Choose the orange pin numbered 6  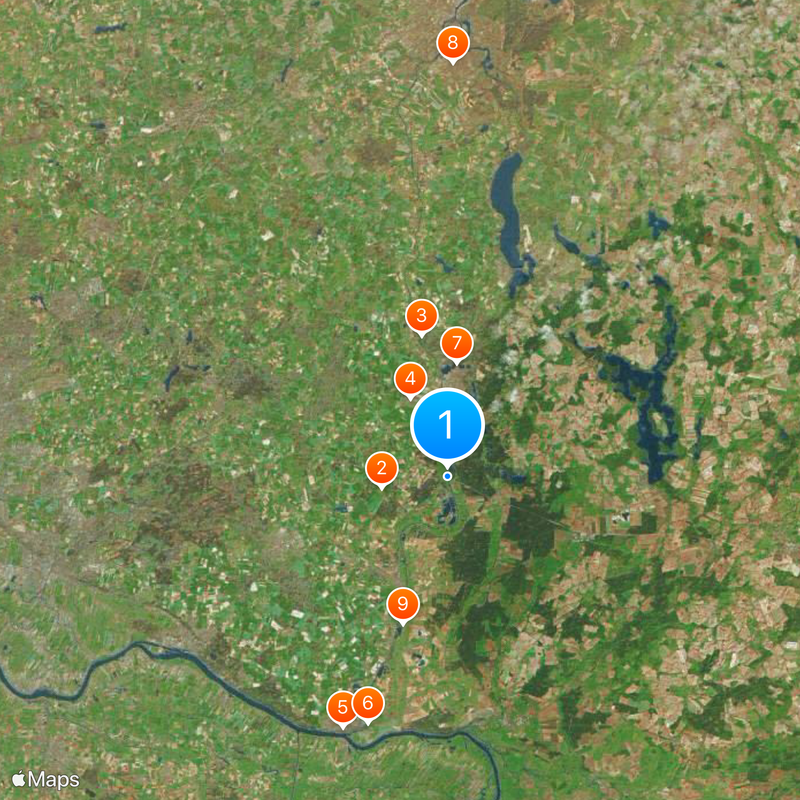point(368,703)
